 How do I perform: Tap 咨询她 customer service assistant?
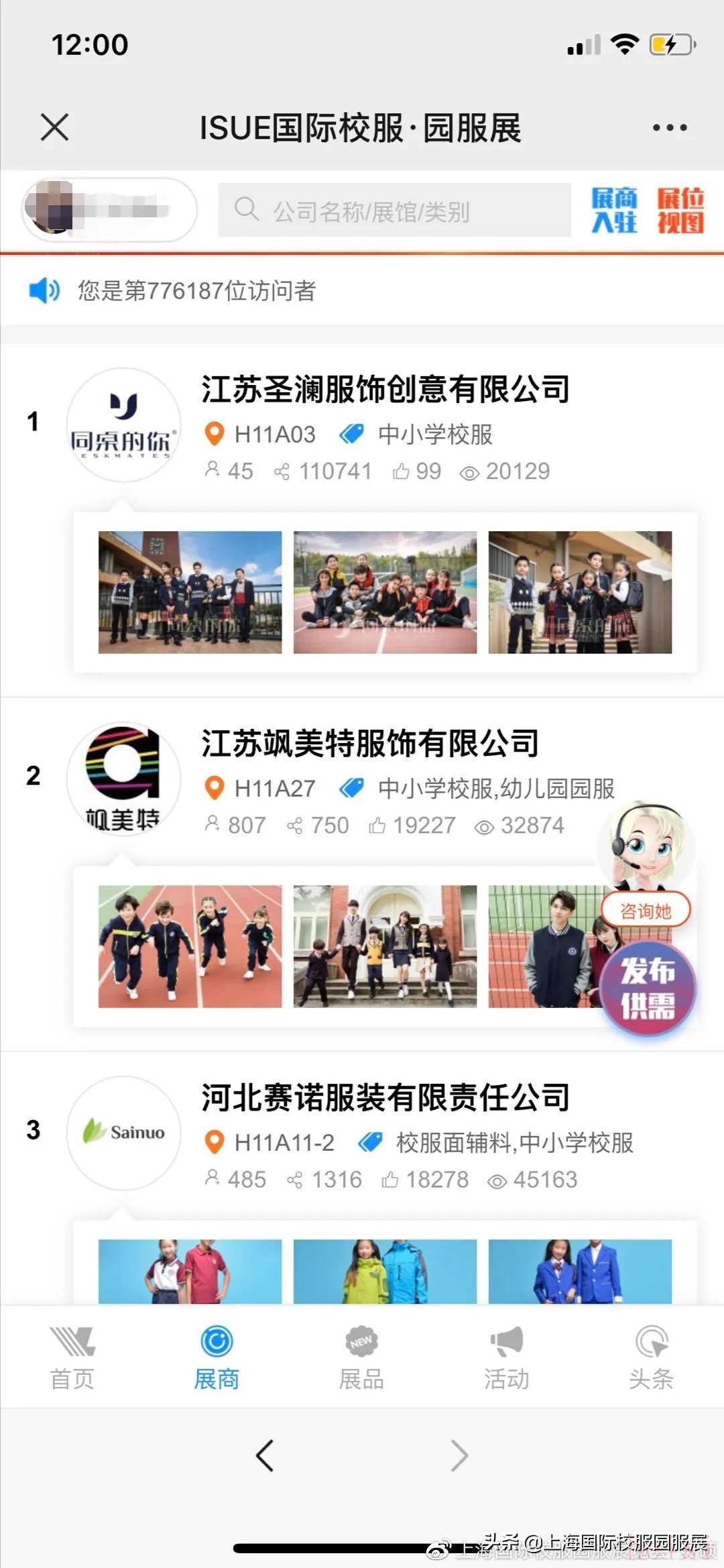[646, 910]
